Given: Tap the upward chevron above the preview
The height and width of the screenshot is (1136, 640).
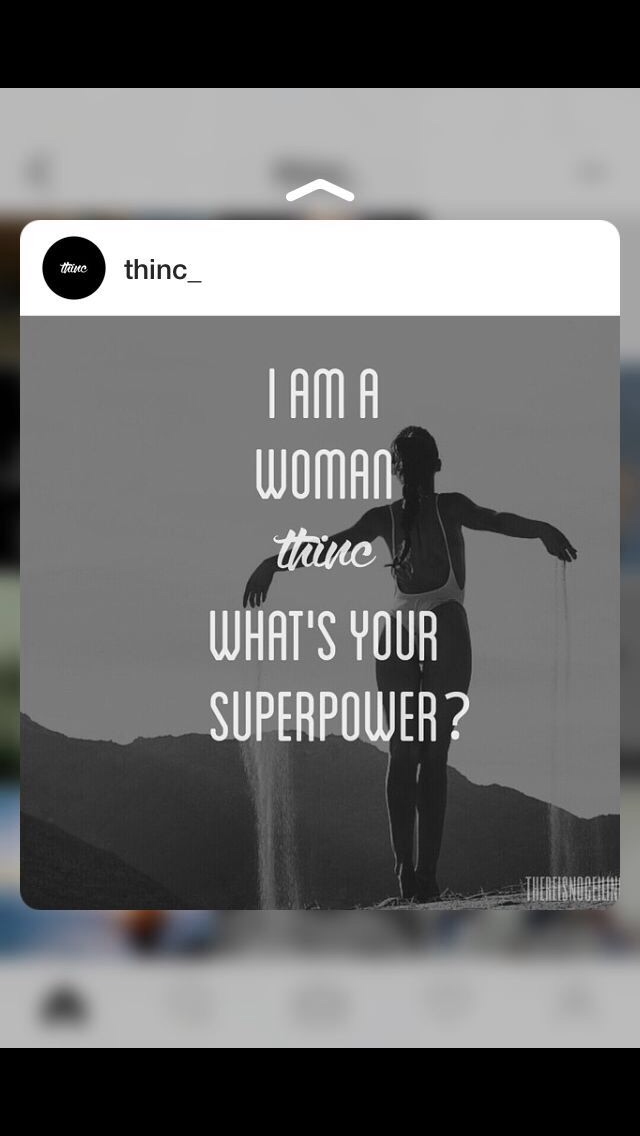Looking at the screenshot, I should click(x=320, y=191).
